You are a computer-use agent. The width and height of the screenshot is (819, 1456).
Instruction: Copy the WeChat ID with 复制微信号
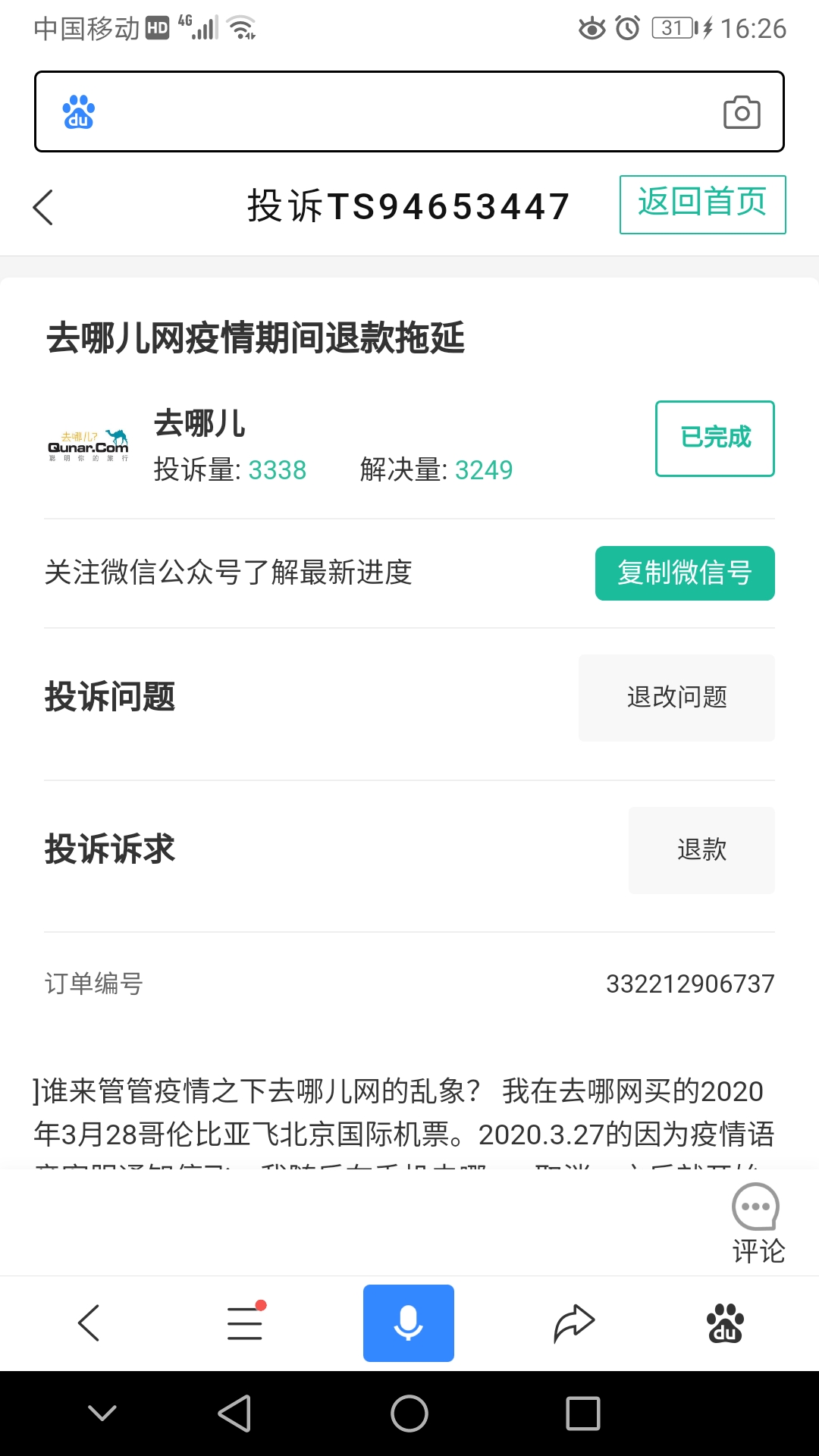(x=685, y=573)
